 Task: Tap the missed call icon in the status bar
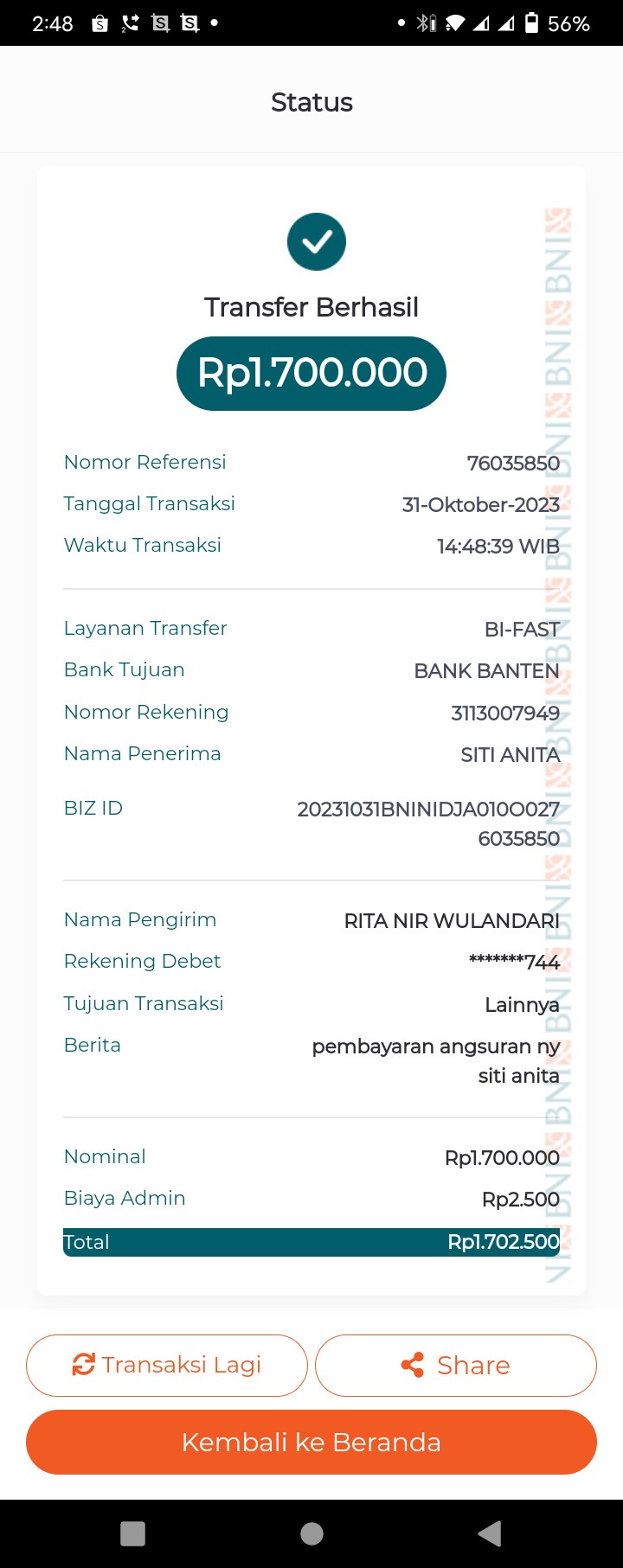click(132, 22)
